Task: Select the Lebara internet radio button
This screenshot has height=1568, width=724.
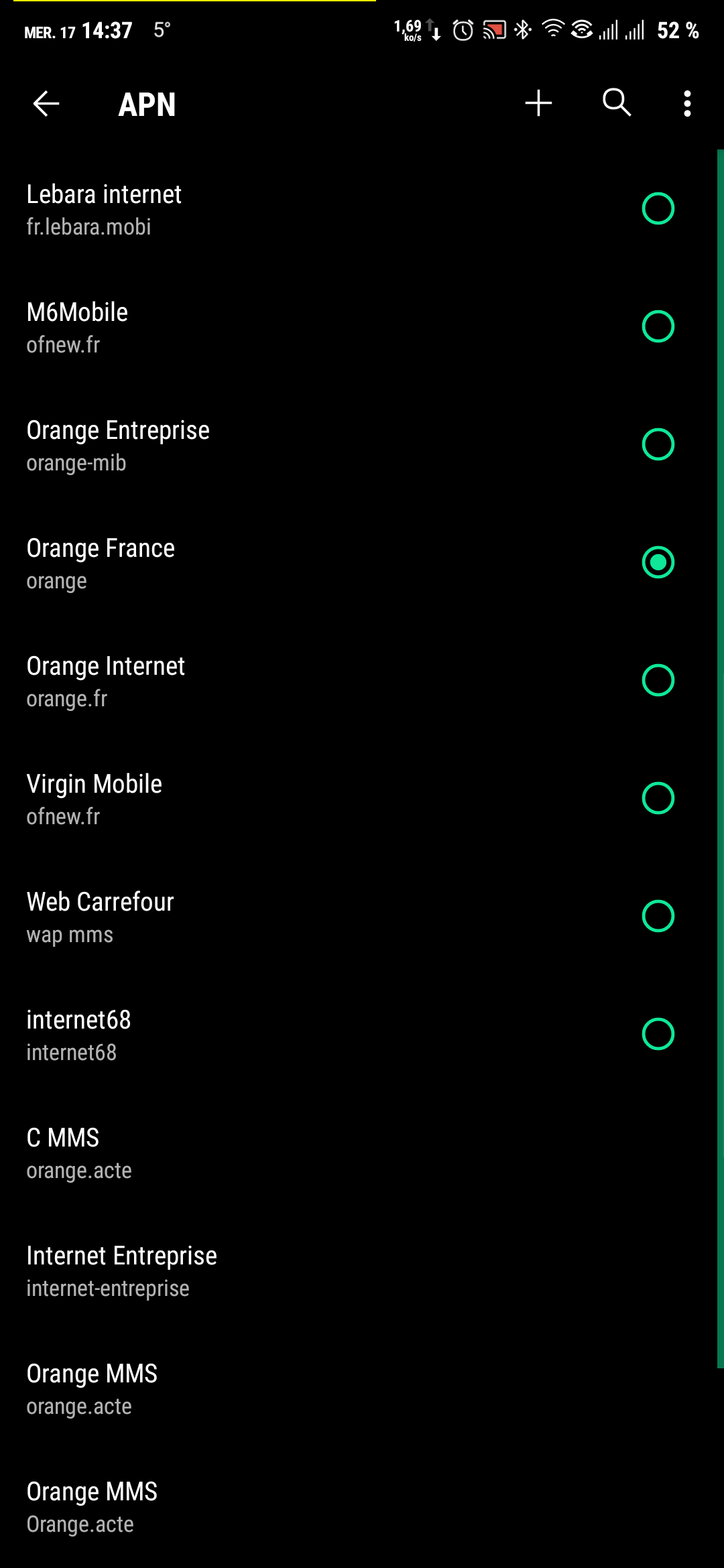Action: 658,208
